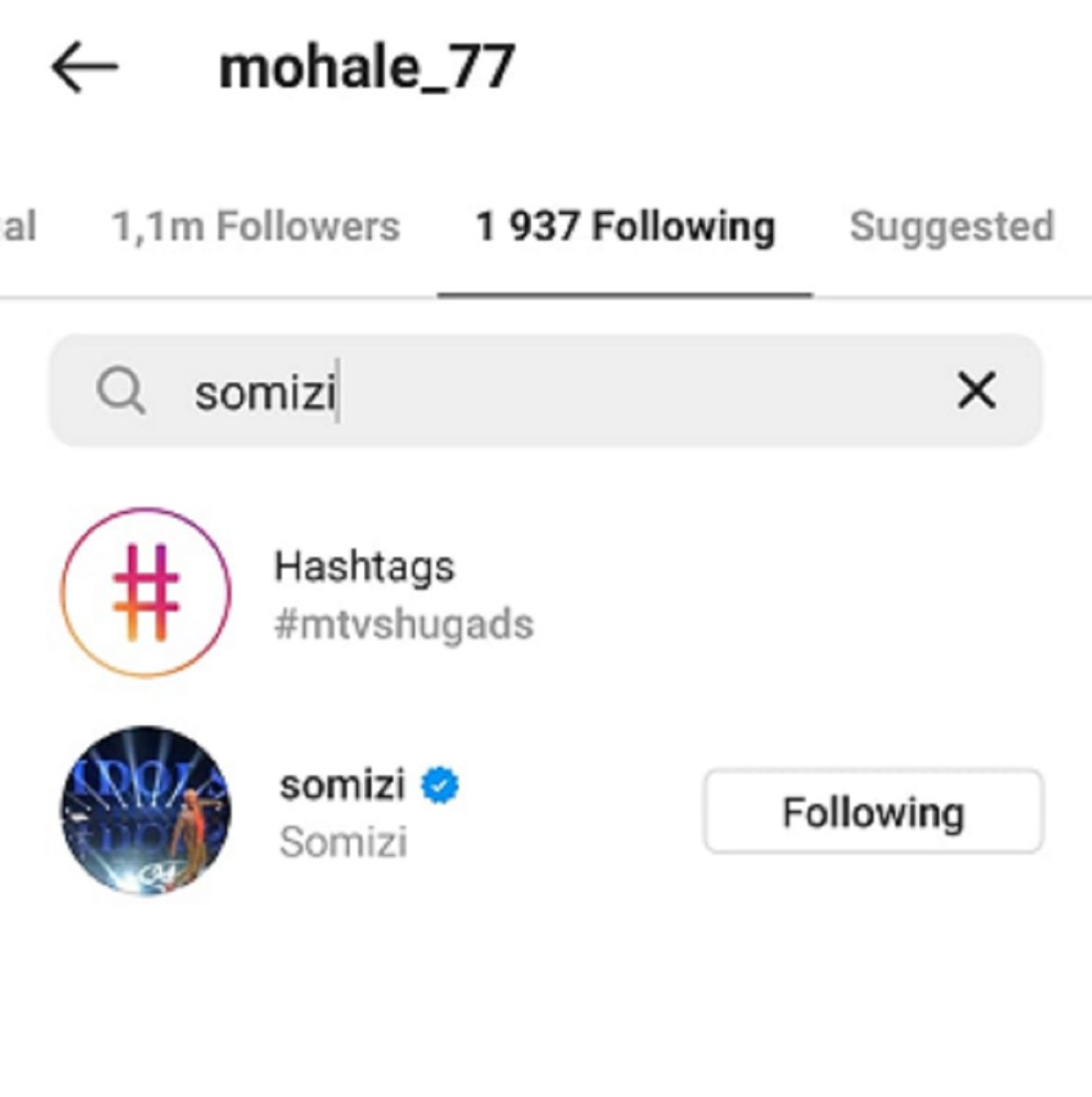Open the Suggested tab
This screenshot has width=1092, height=1097.
952,227
